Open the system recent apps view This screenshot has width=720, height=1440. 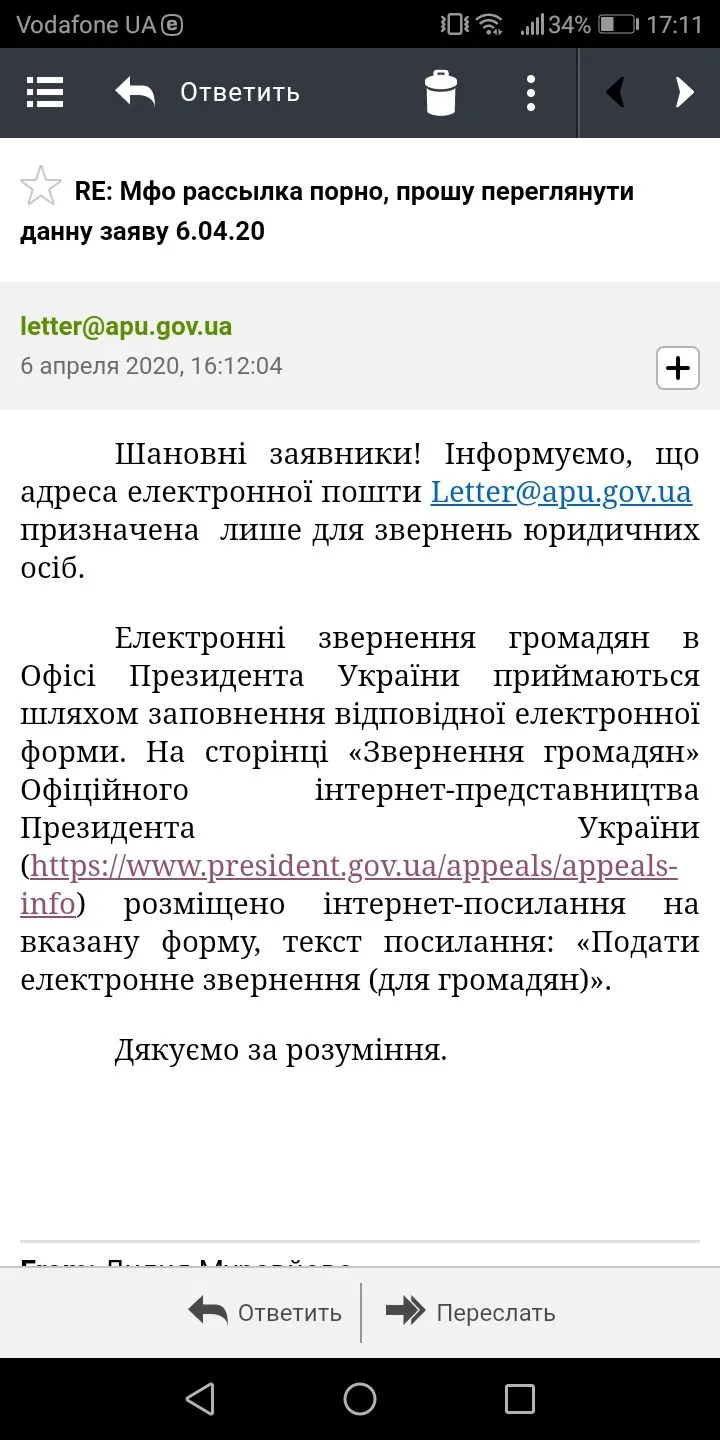[x=519, y=1398]
